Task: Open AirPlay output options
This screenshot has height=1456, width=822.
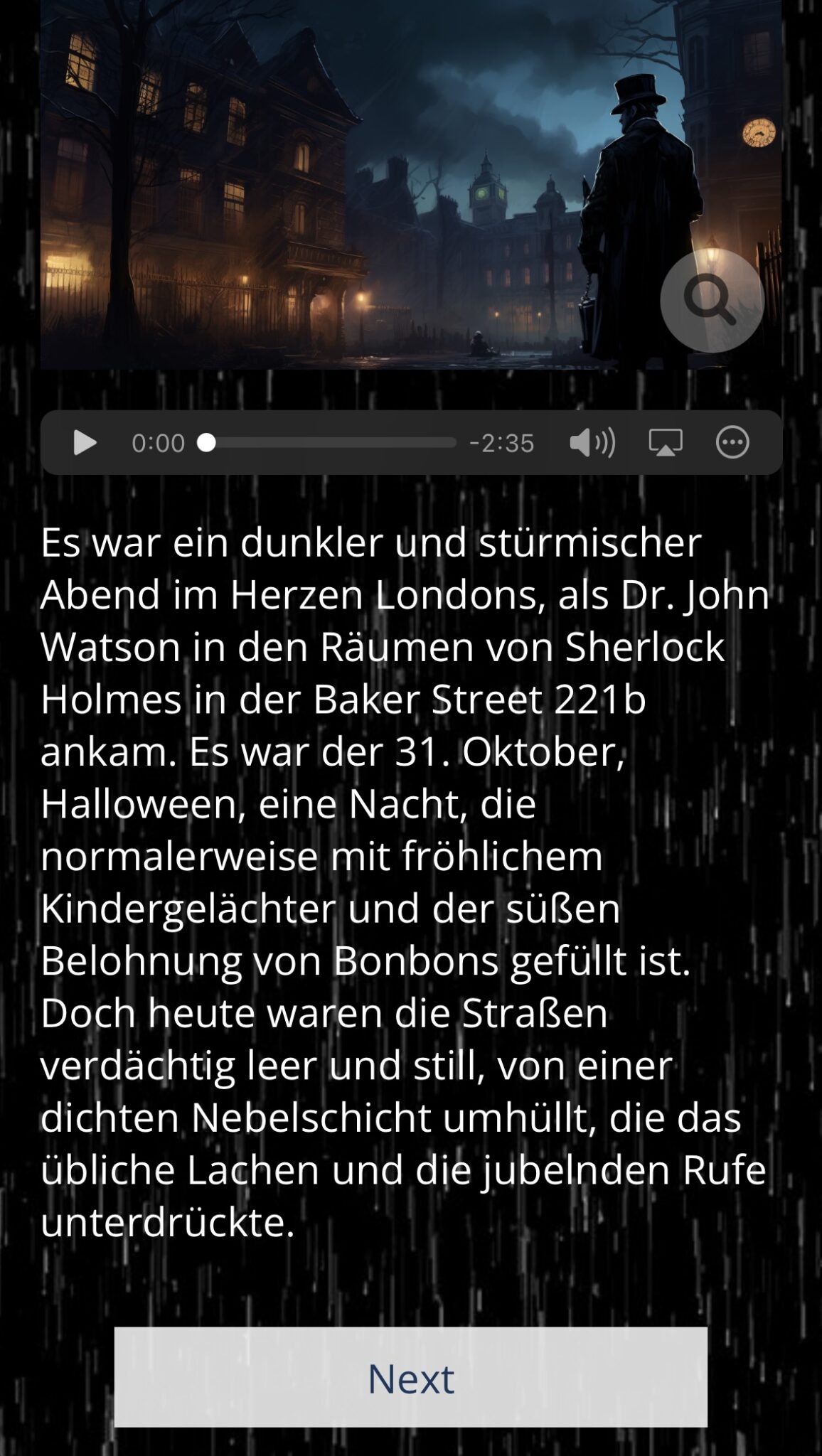Action: coord(666,443)
